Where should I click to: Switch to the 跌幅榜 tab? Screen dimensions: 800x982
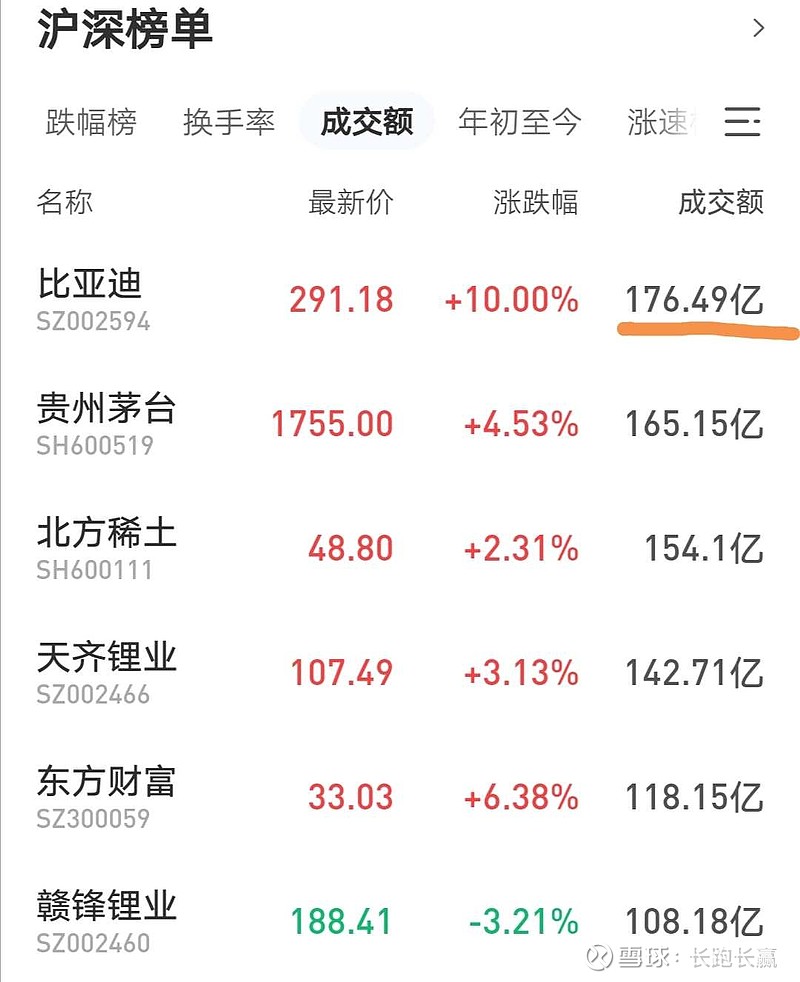pyautogui.click(x=91, y=123)
